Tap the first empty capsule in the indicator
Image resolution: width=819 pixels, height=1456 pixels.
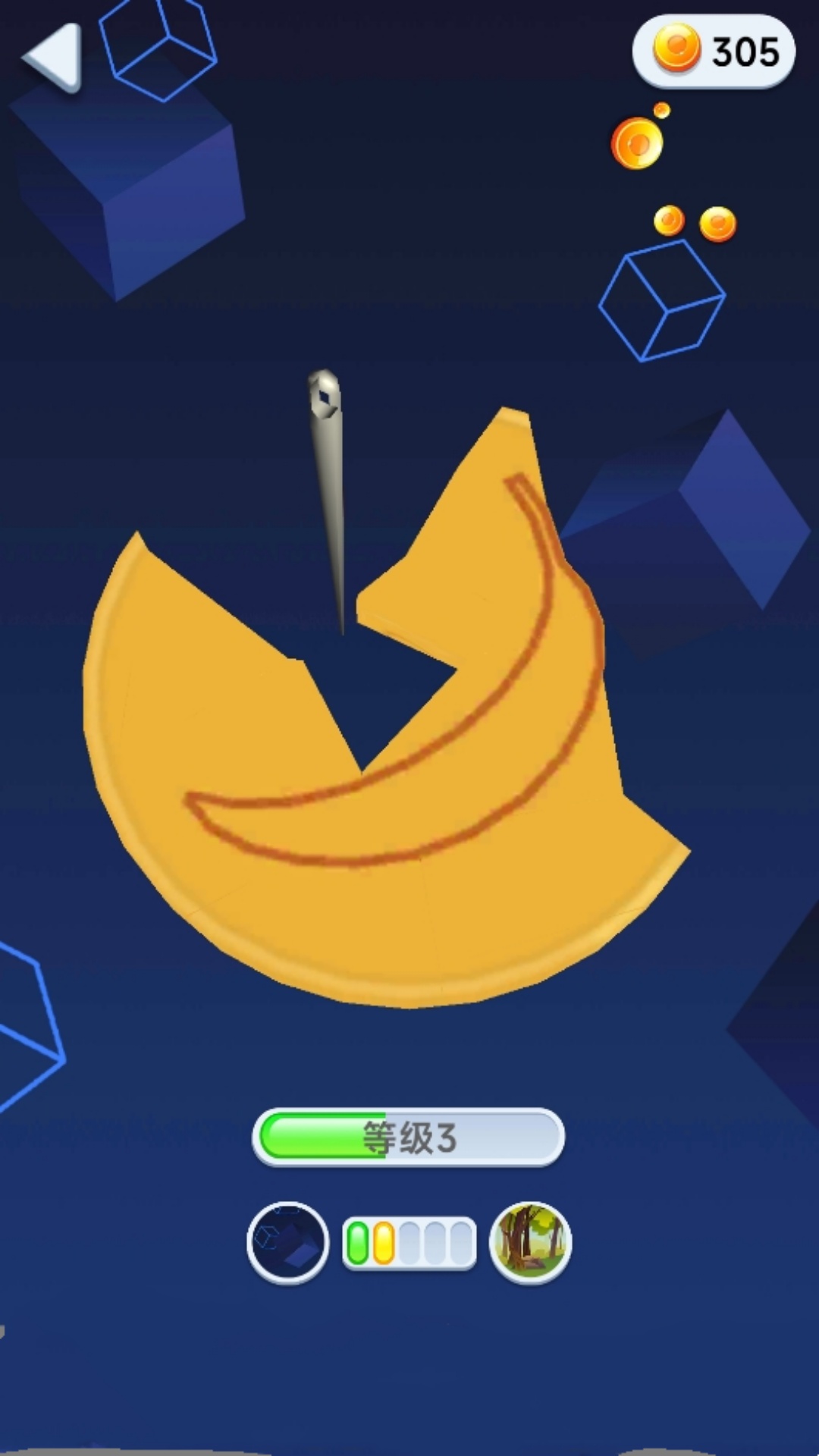tap(409, 1242)
